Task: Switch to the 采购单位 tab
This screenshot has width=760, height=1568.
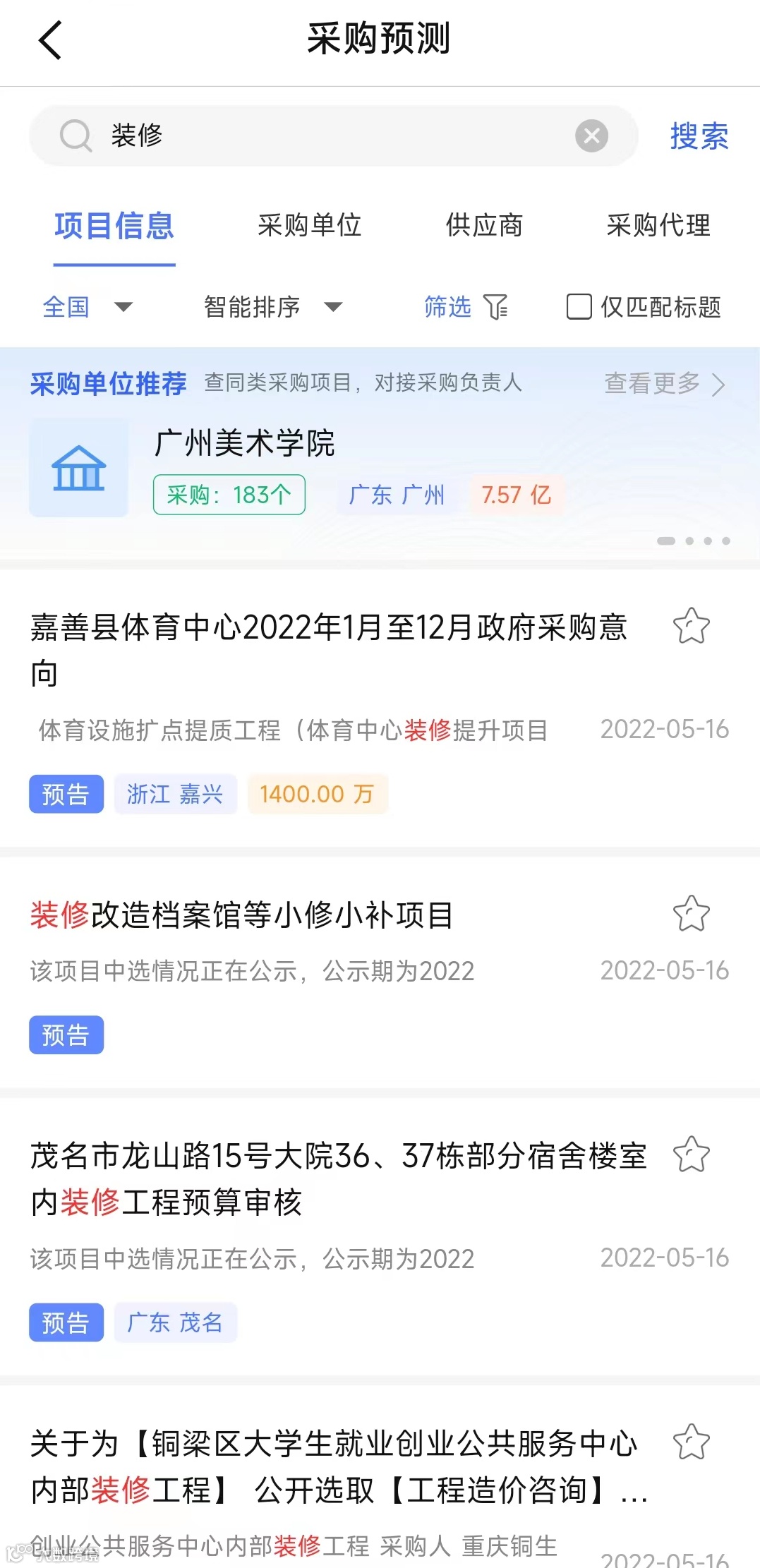Action: coord(309,226)
